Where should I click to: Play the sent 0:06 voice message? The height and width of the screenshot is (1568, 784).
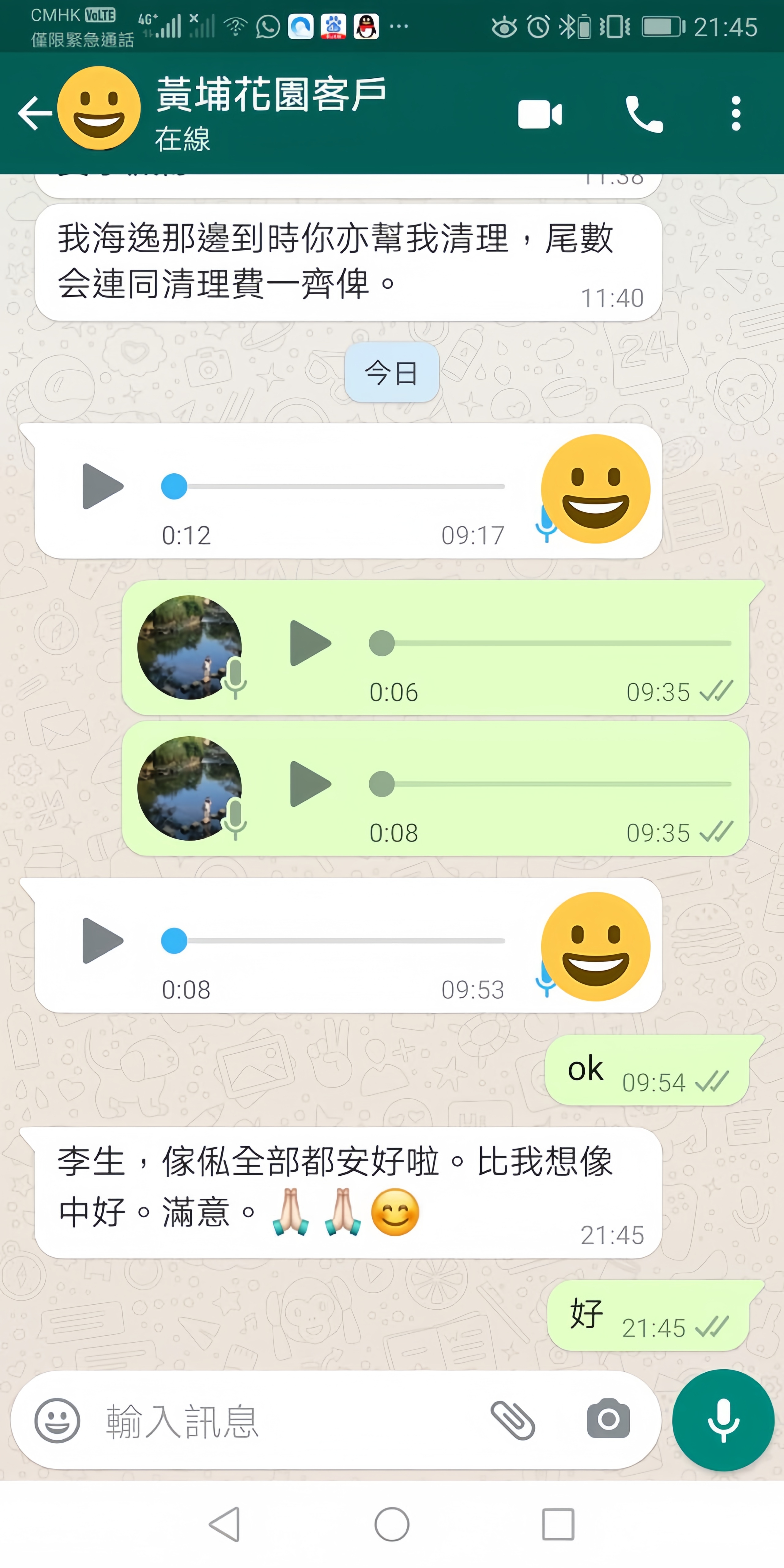pyautogui.click(x=311, y=643)
